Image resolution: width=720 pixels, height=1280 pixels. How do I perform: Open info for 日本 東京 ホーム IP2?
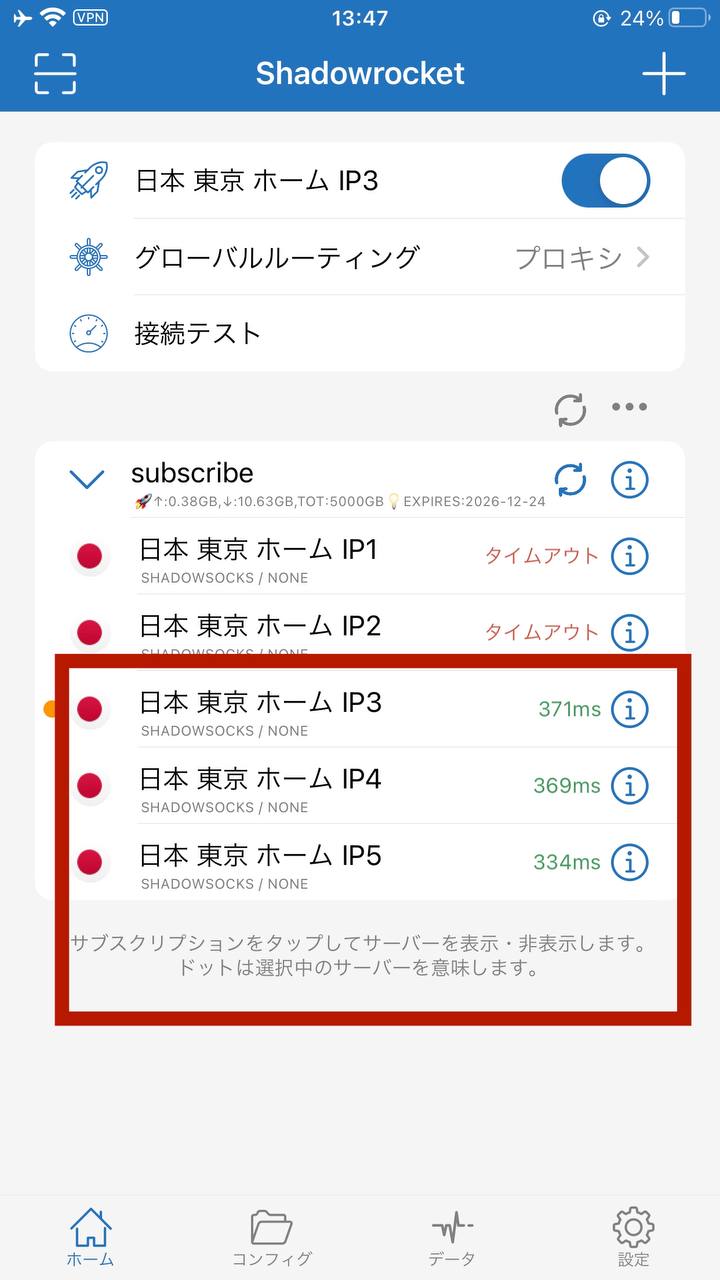click(x=629, y=632)
